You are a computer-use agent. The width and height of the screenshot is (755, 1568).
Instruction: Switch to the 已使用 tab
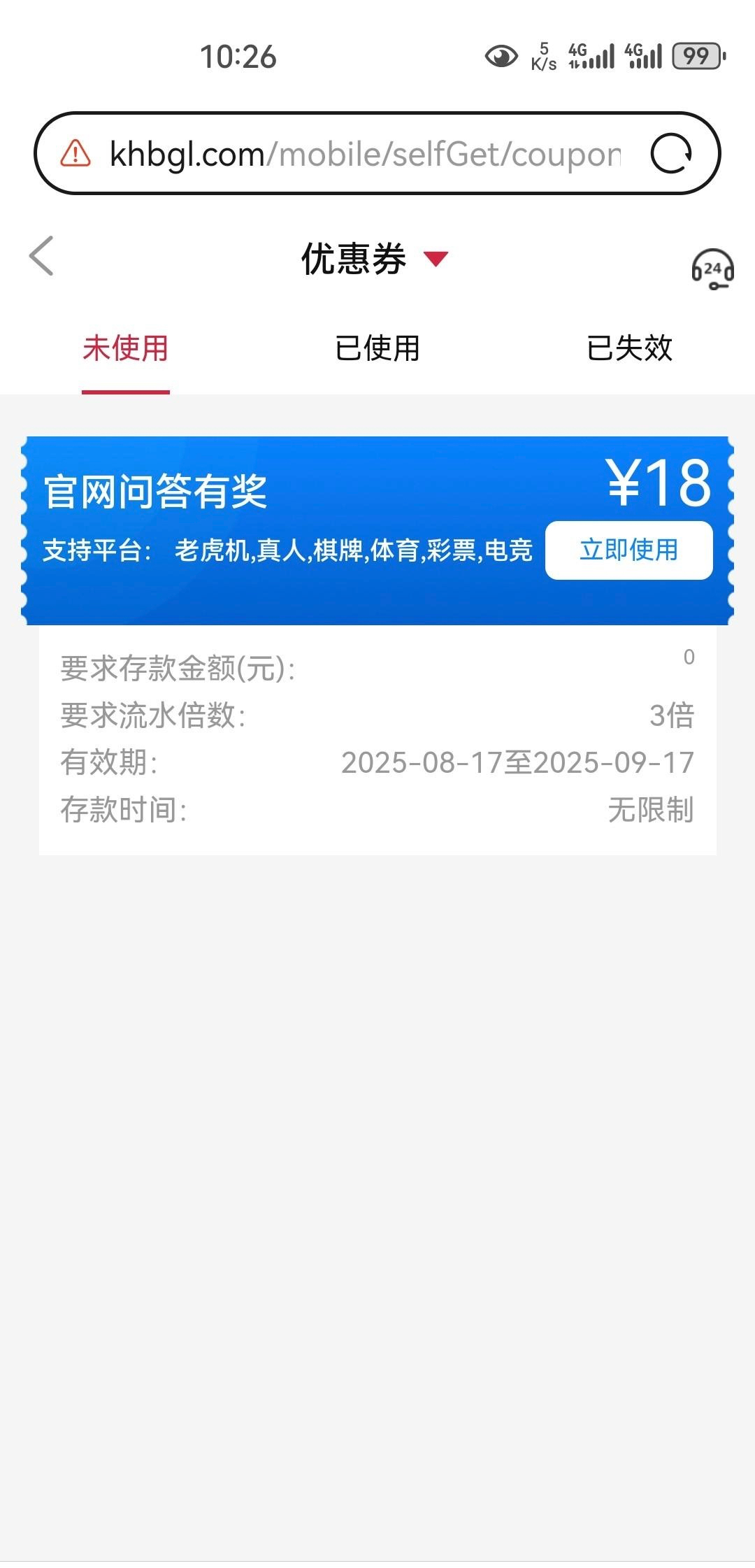coord(377,348)
